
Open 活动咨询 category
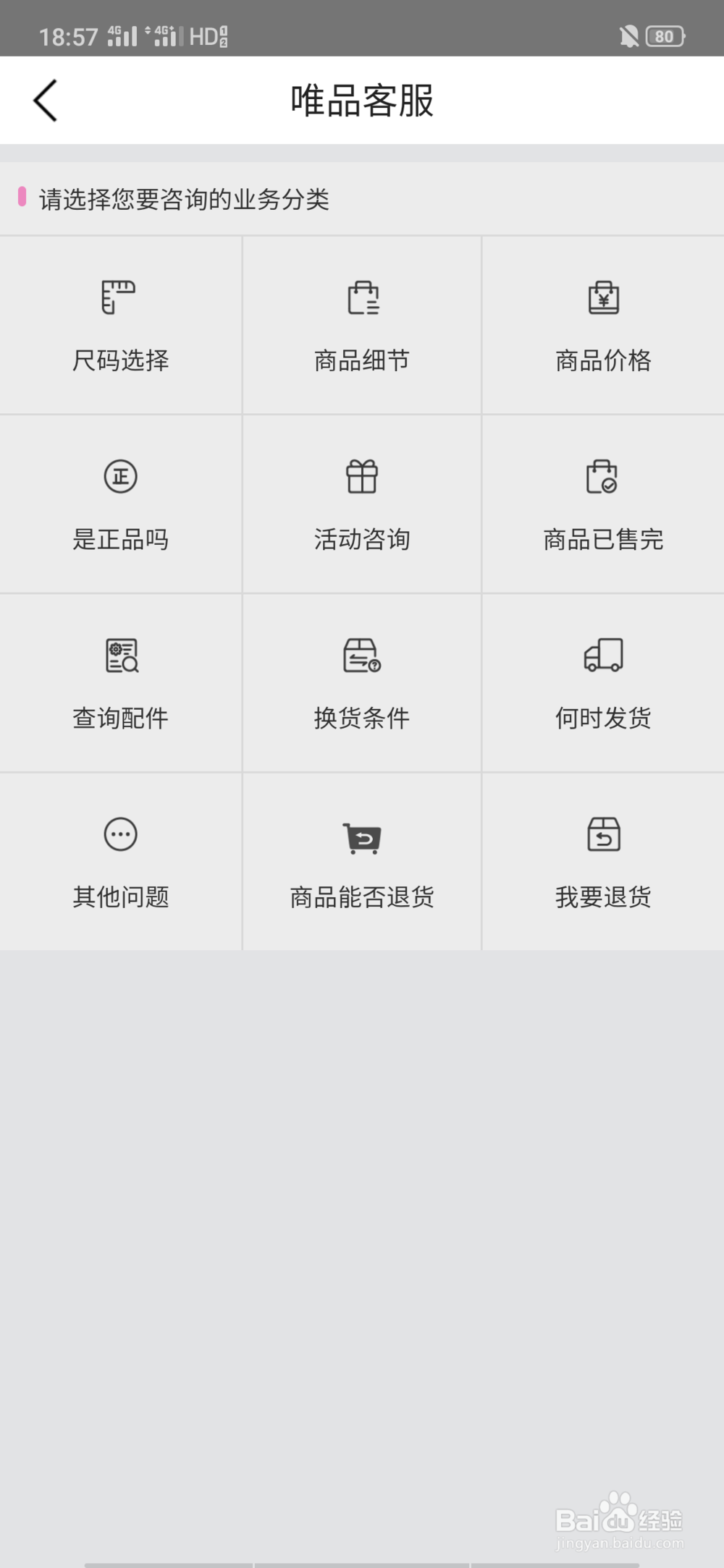pyautogui.click(x=362, y=504)
